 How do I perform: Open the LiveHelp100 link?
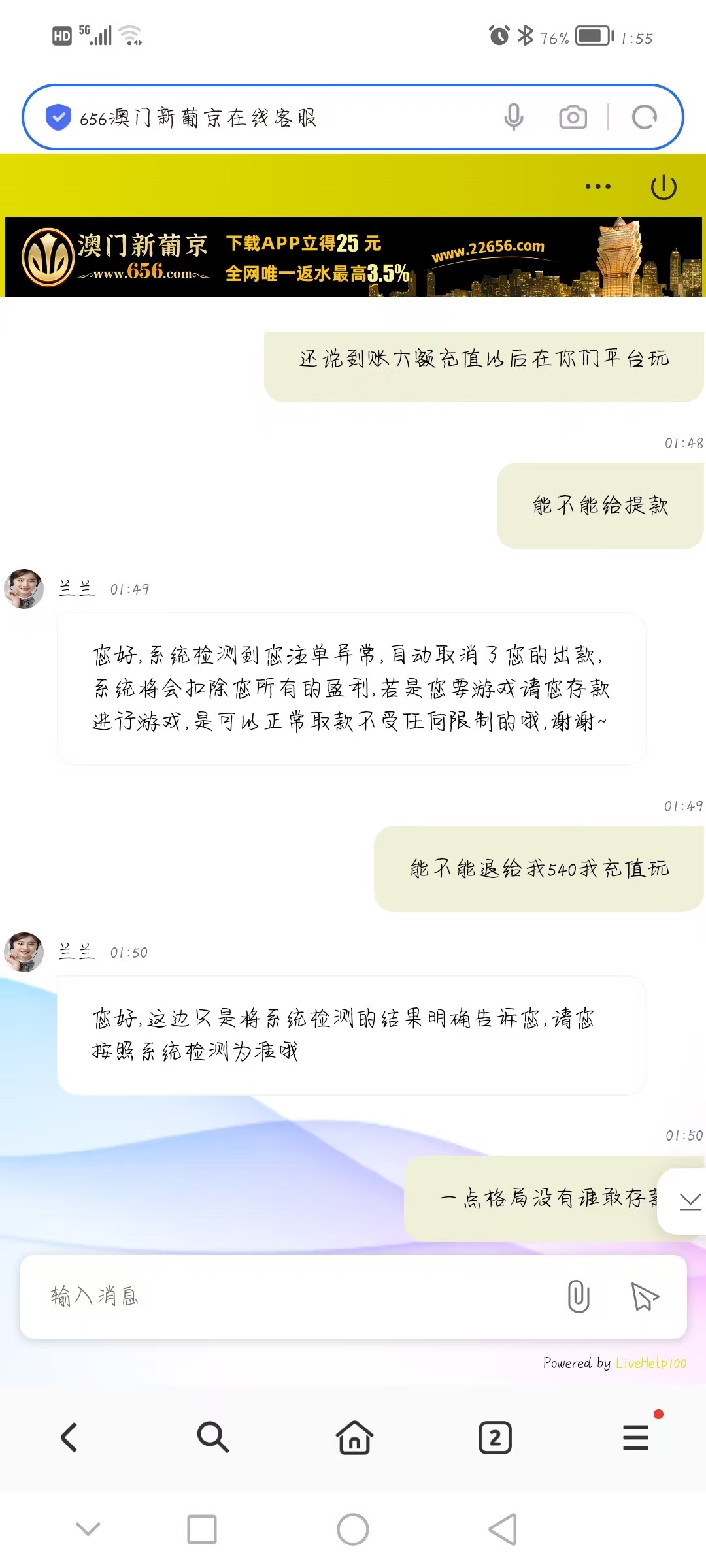coord(650,1364)
